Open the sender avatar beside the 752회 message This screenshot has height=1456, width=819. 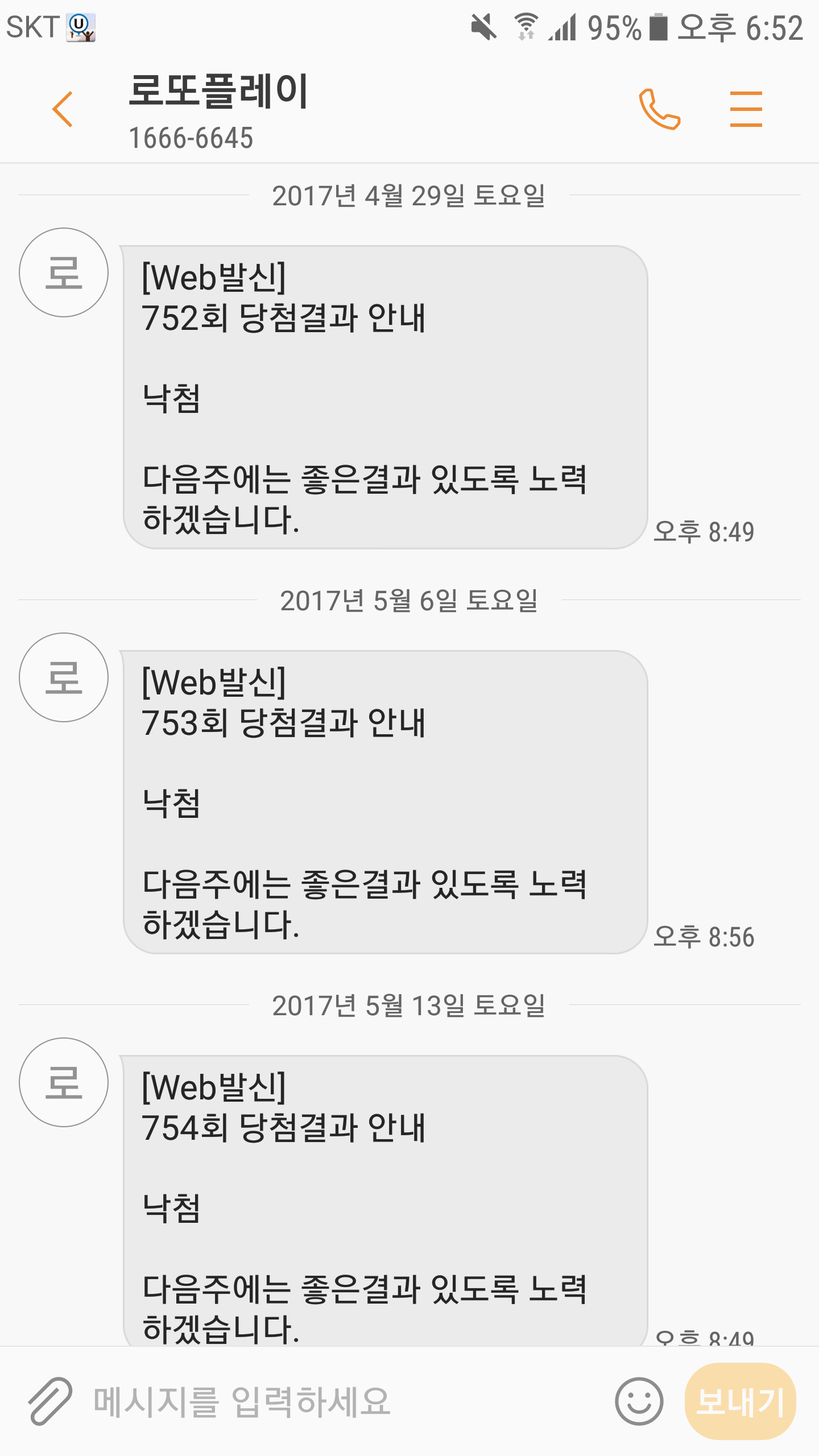click(x=64, y=272)
